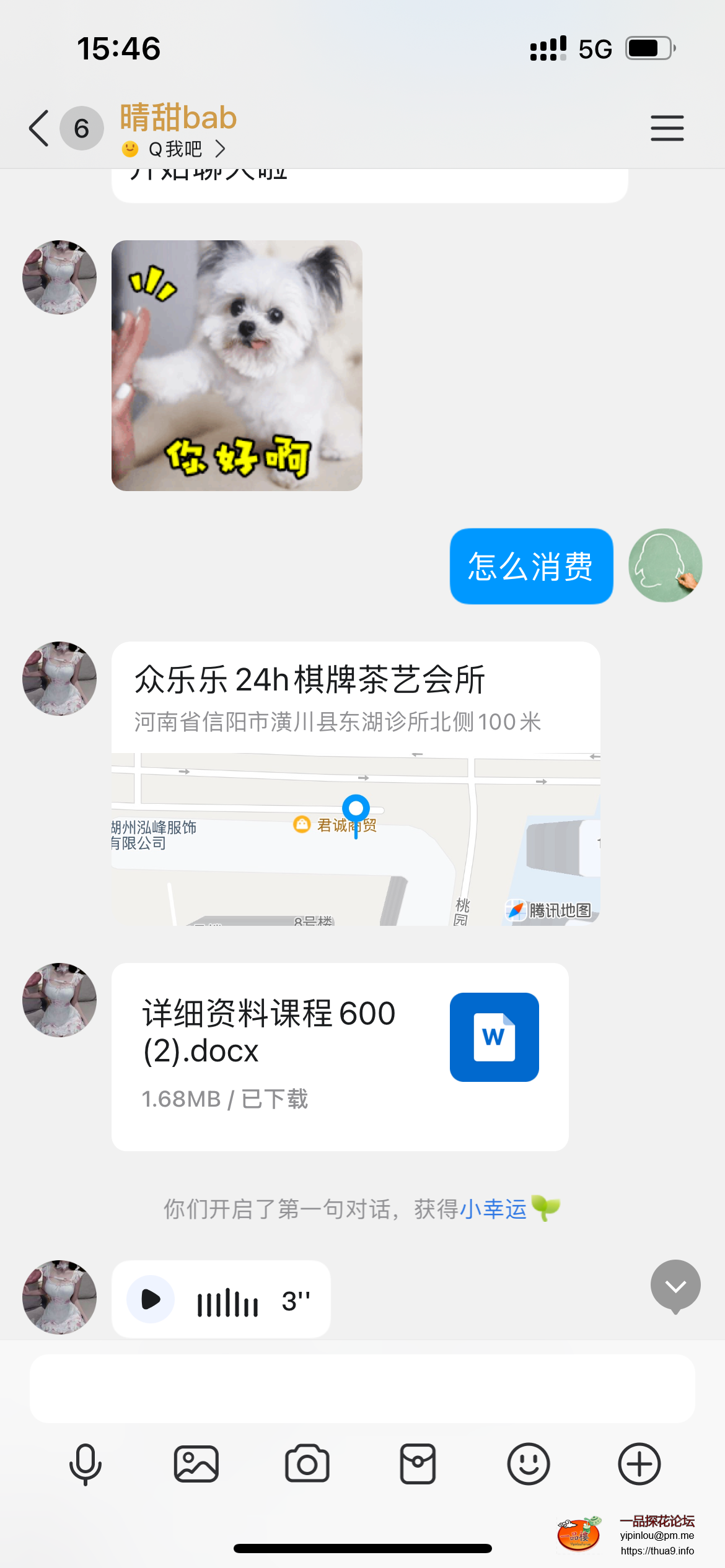Image resolution: width=725 pixels, height=1568 pixels.
Task: Tap 晴甜bab's avatar beside the map message
Action: 59,679
